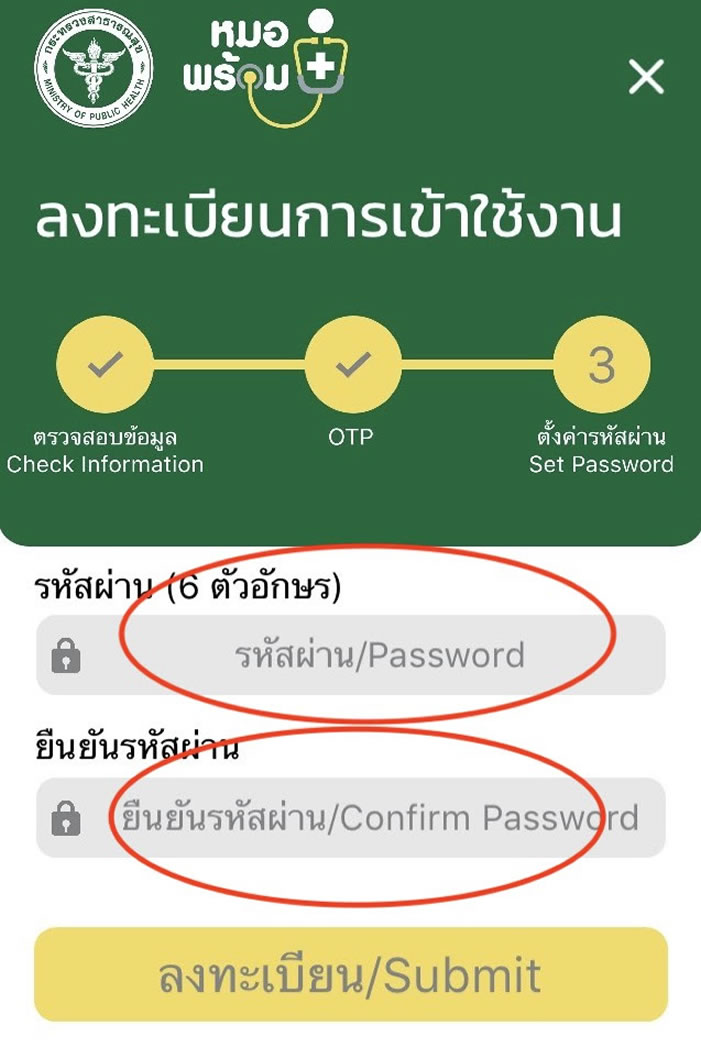This screenshot has height=1059, width=701.
Task: Tap the ลงทะเบียน/Submit button
Action: tap(350, 974)
